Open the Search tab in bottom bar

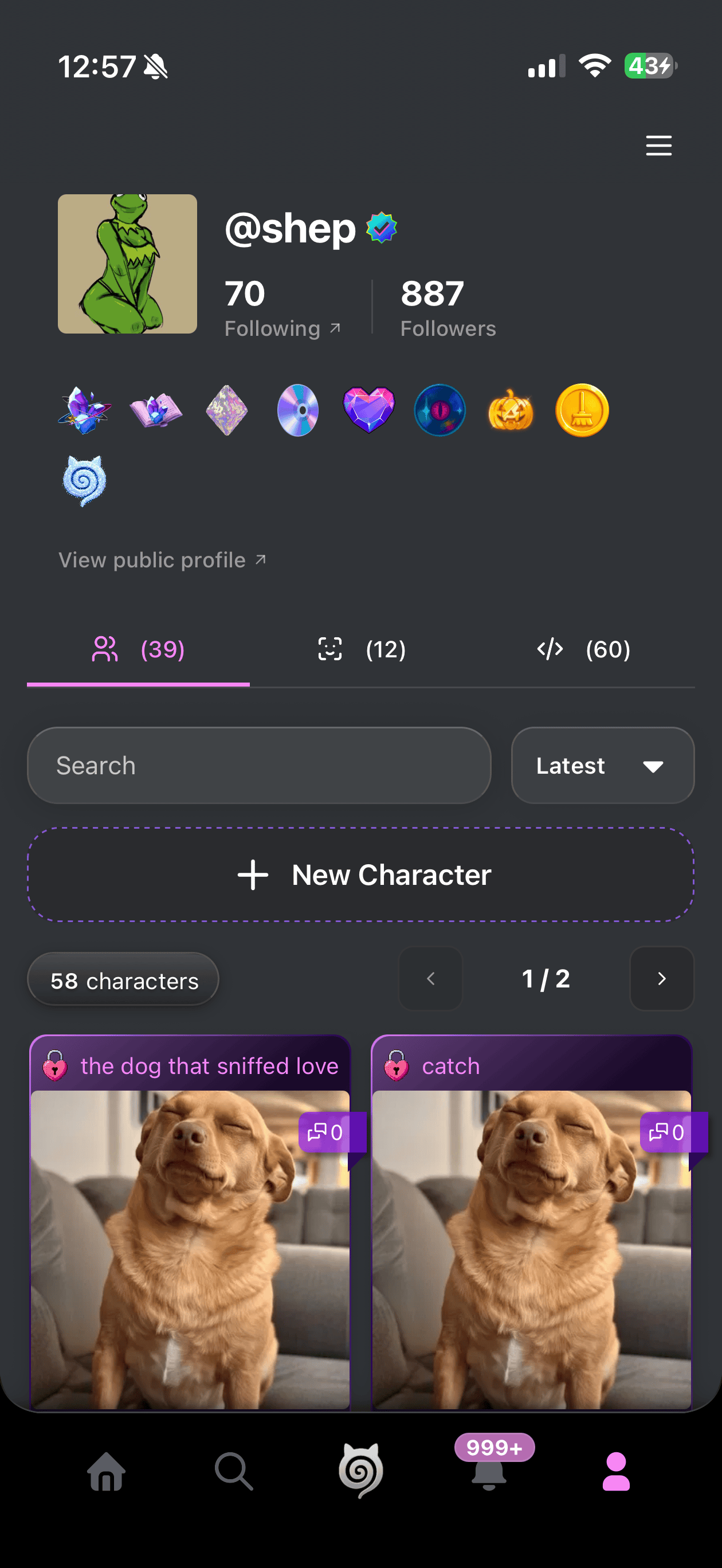[234, 1472]
